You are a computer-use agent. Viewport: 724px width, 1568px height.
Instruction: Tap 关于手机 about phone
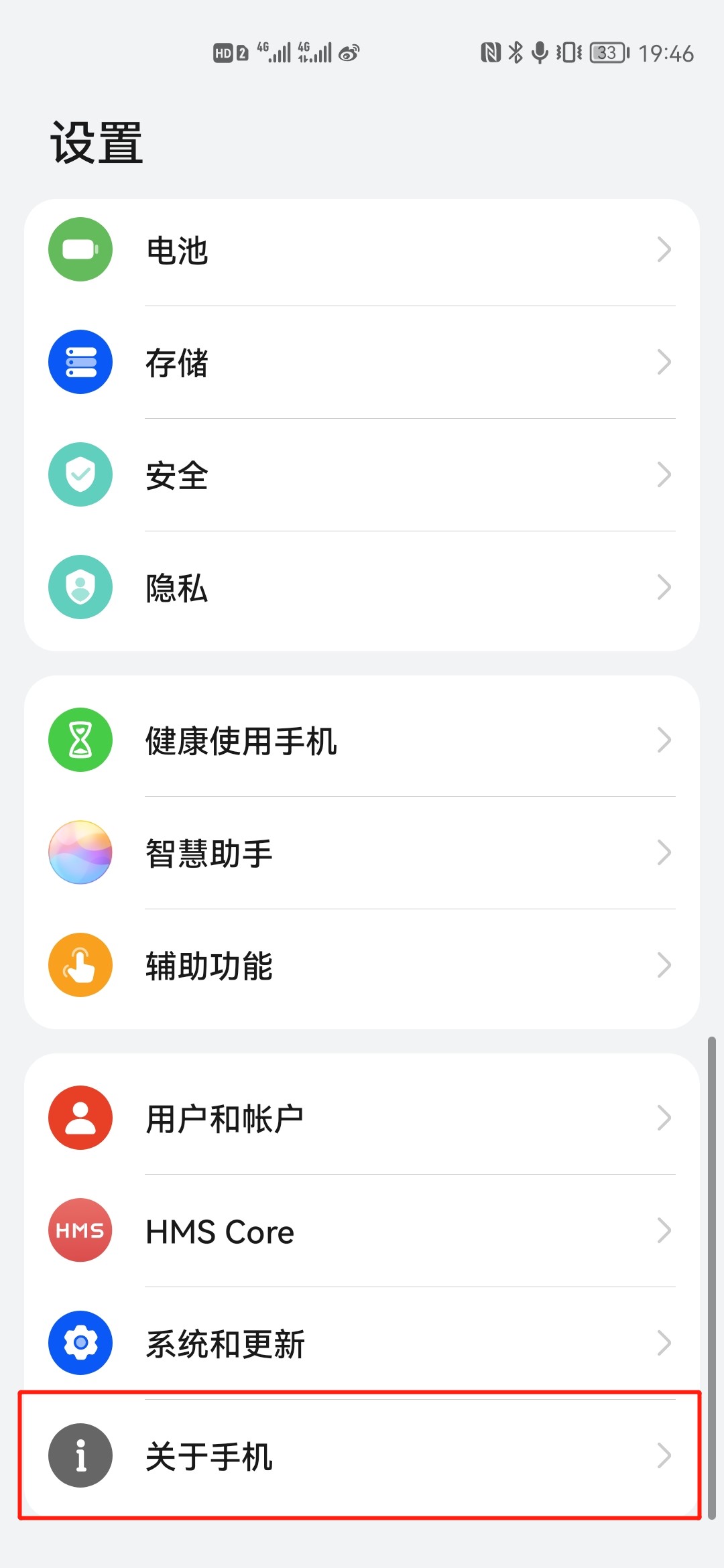[362, 1456]
